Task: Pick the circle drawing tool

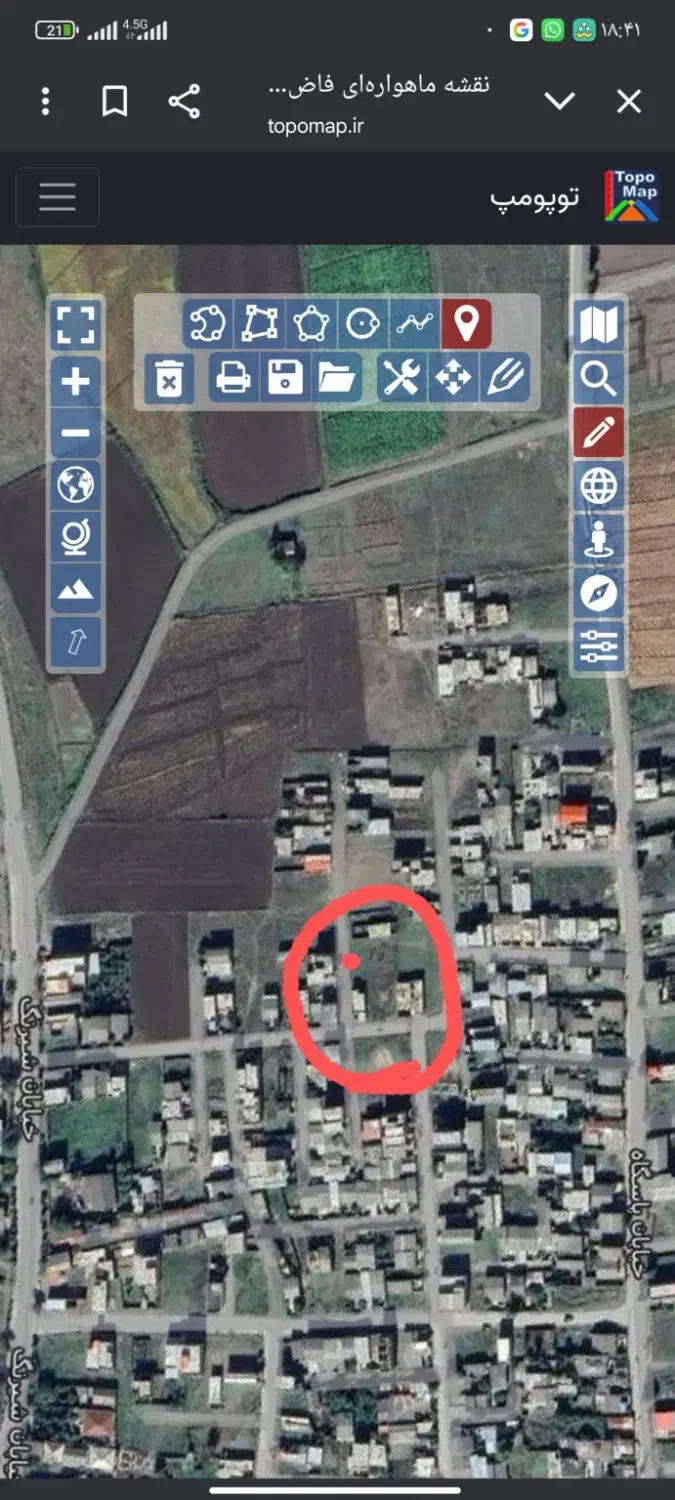Action: tap(362, 323)
